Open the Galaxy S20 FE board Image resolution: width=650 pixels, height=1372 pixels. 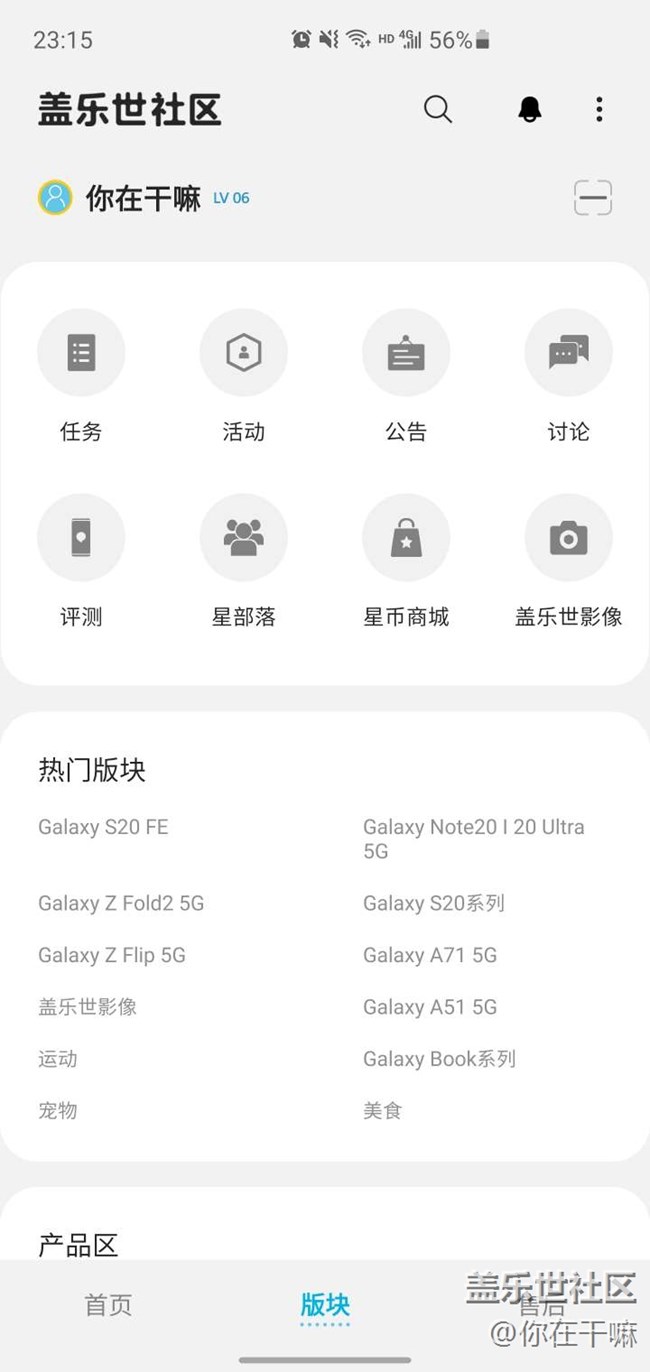click(103, 827)
